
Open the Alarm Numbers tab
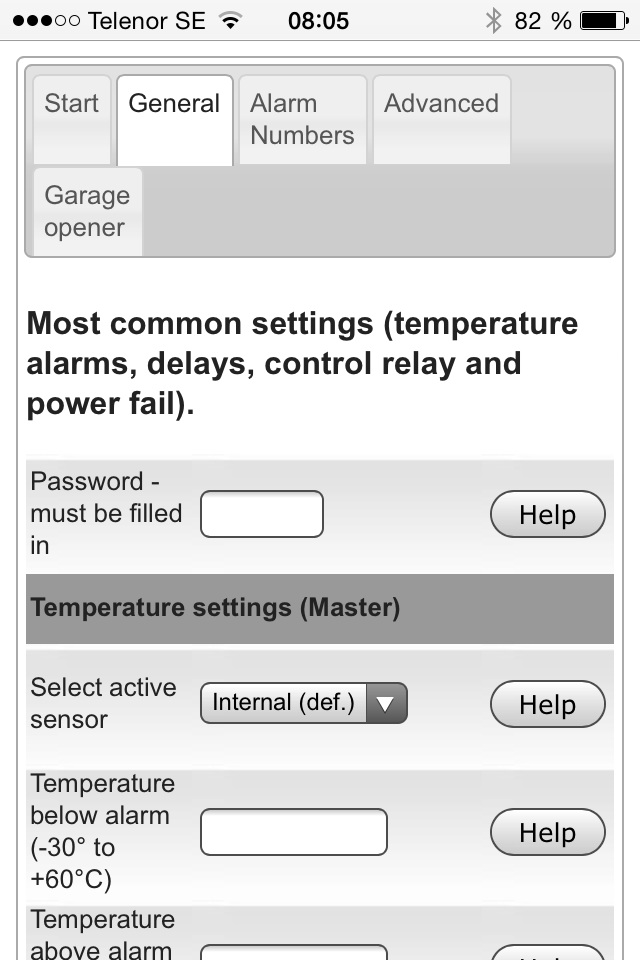tap(302, 119)
